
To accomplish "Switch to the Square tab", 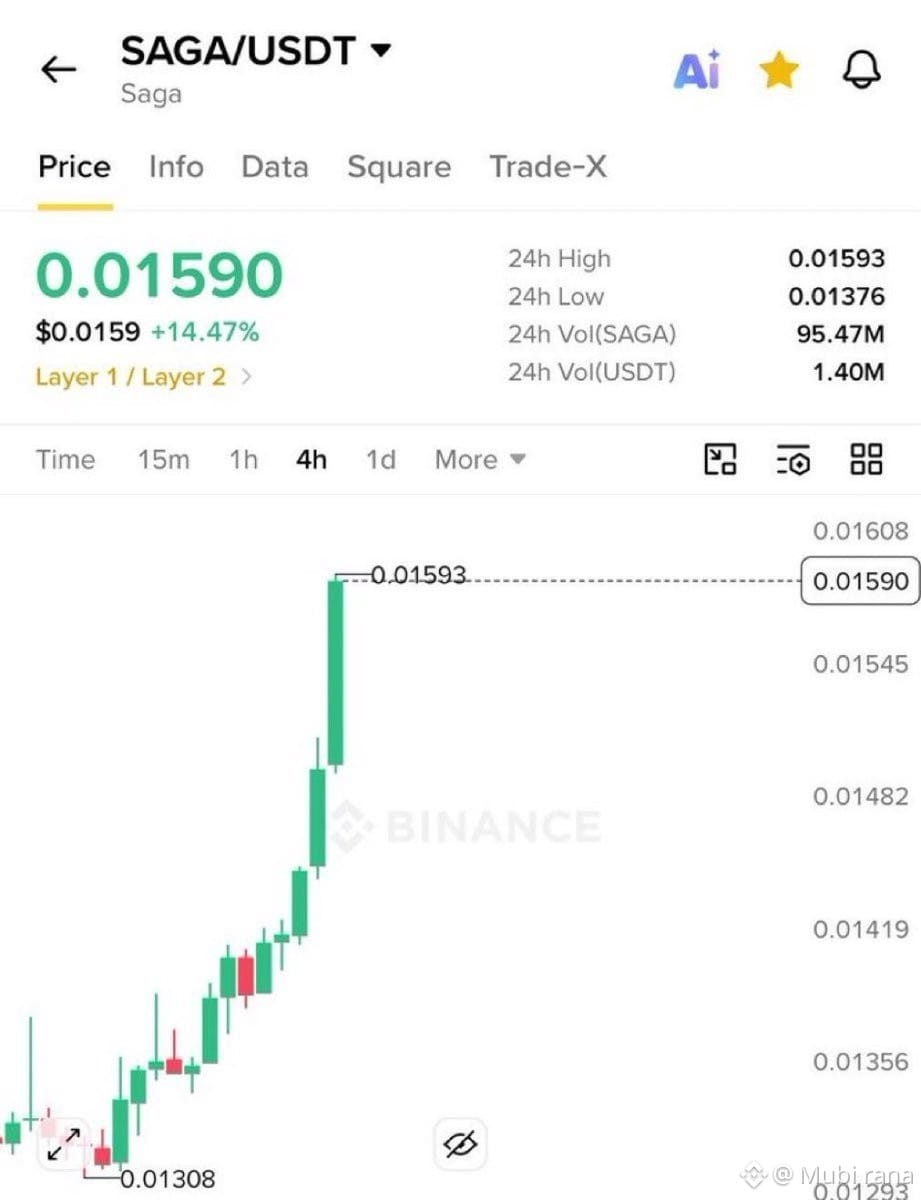I will [399, 166].
